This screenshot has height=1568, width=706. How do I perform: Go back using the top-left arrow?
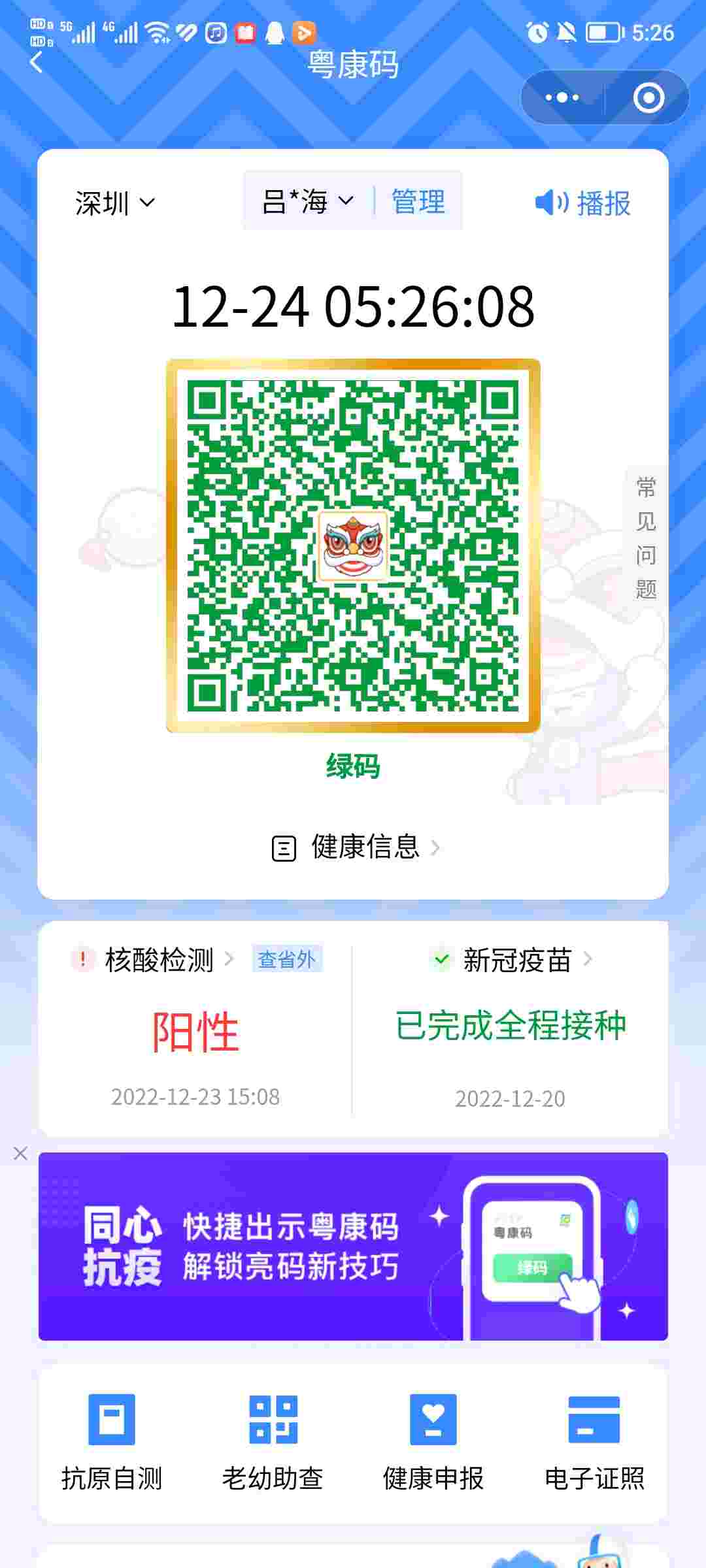point(37,63)
